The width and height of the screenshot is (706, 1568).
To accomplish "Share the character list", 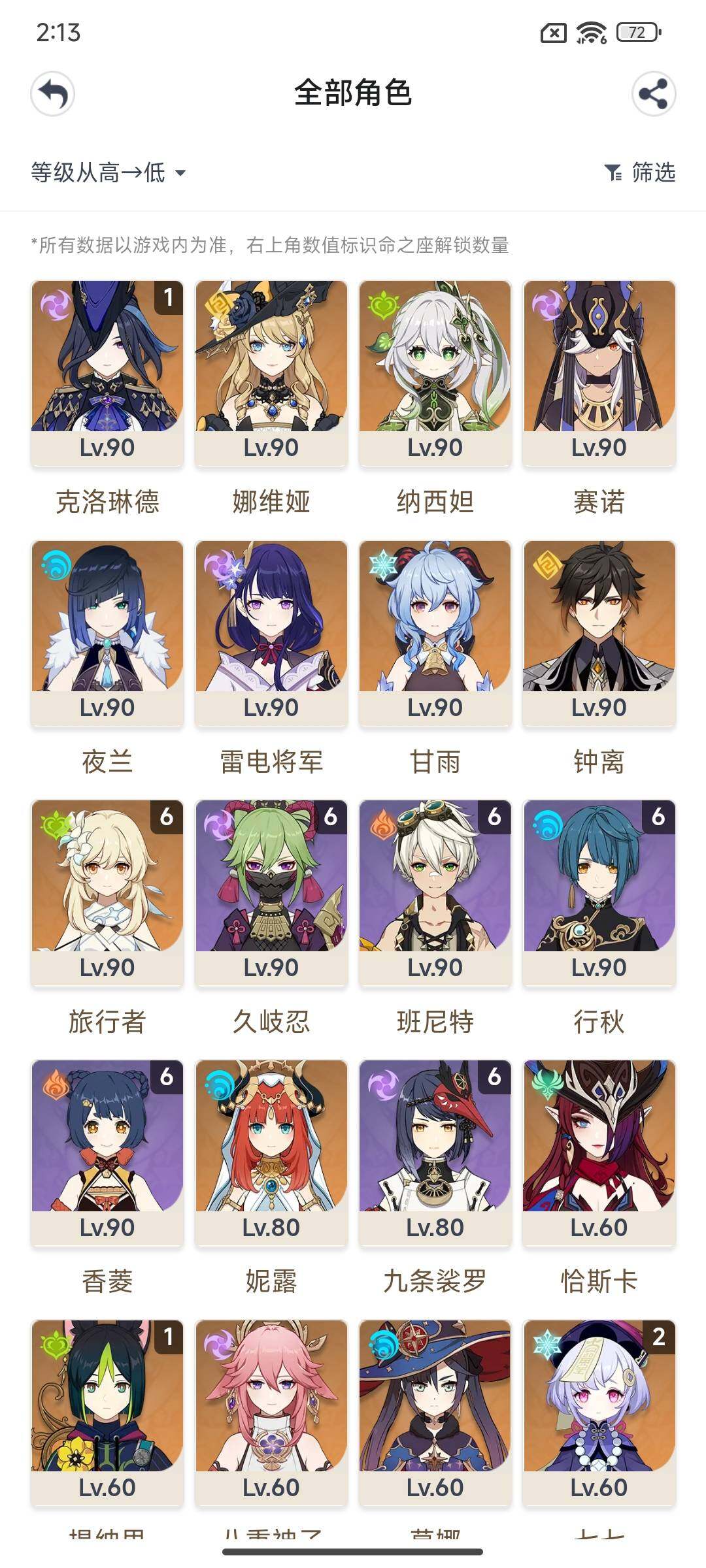I will click(x=653, y=93).
